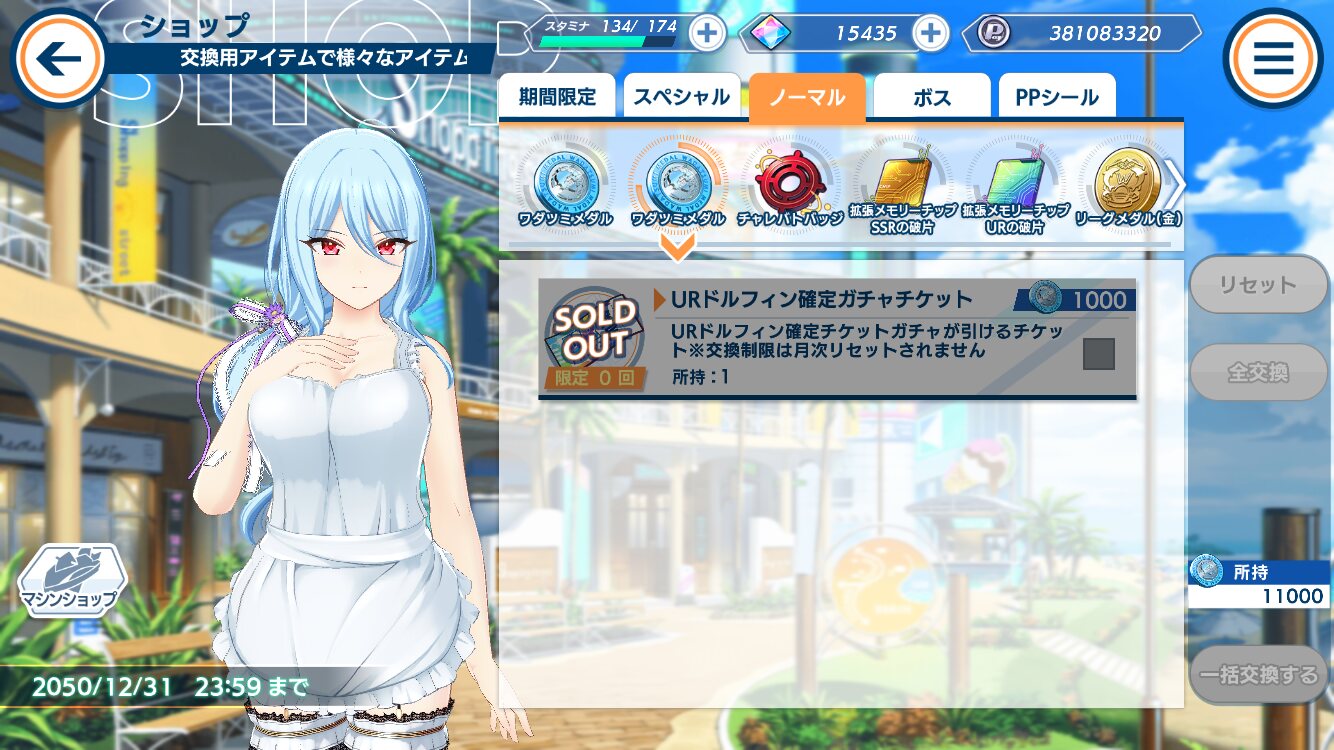Select 拡張メモリーチップ SSRの破片 category
The height and width of the screenshot is (750, 1334).
click(901, 187)
